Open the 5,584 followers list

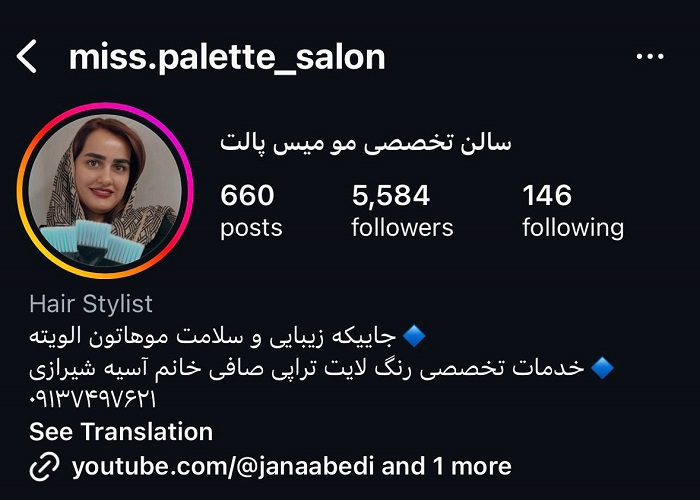click(x=402, y=211)
